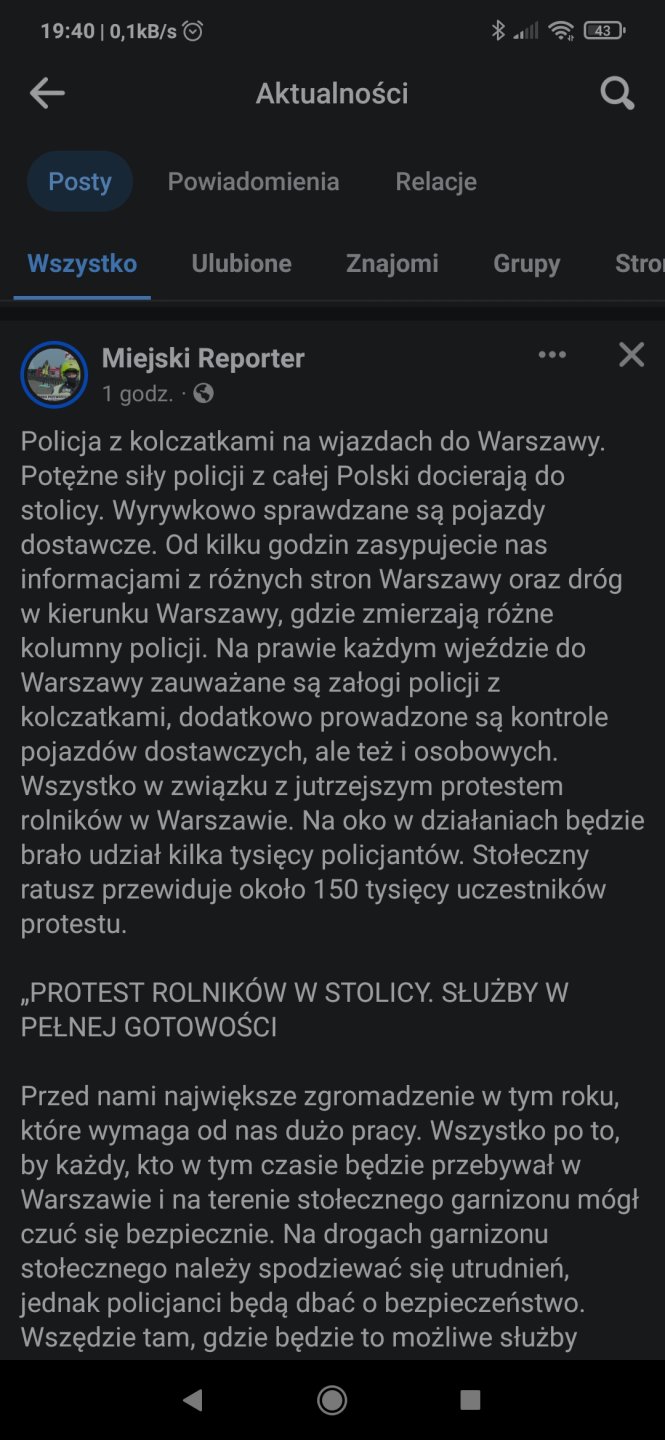Switch to the Powiadomienia chip

click(253, 182)
